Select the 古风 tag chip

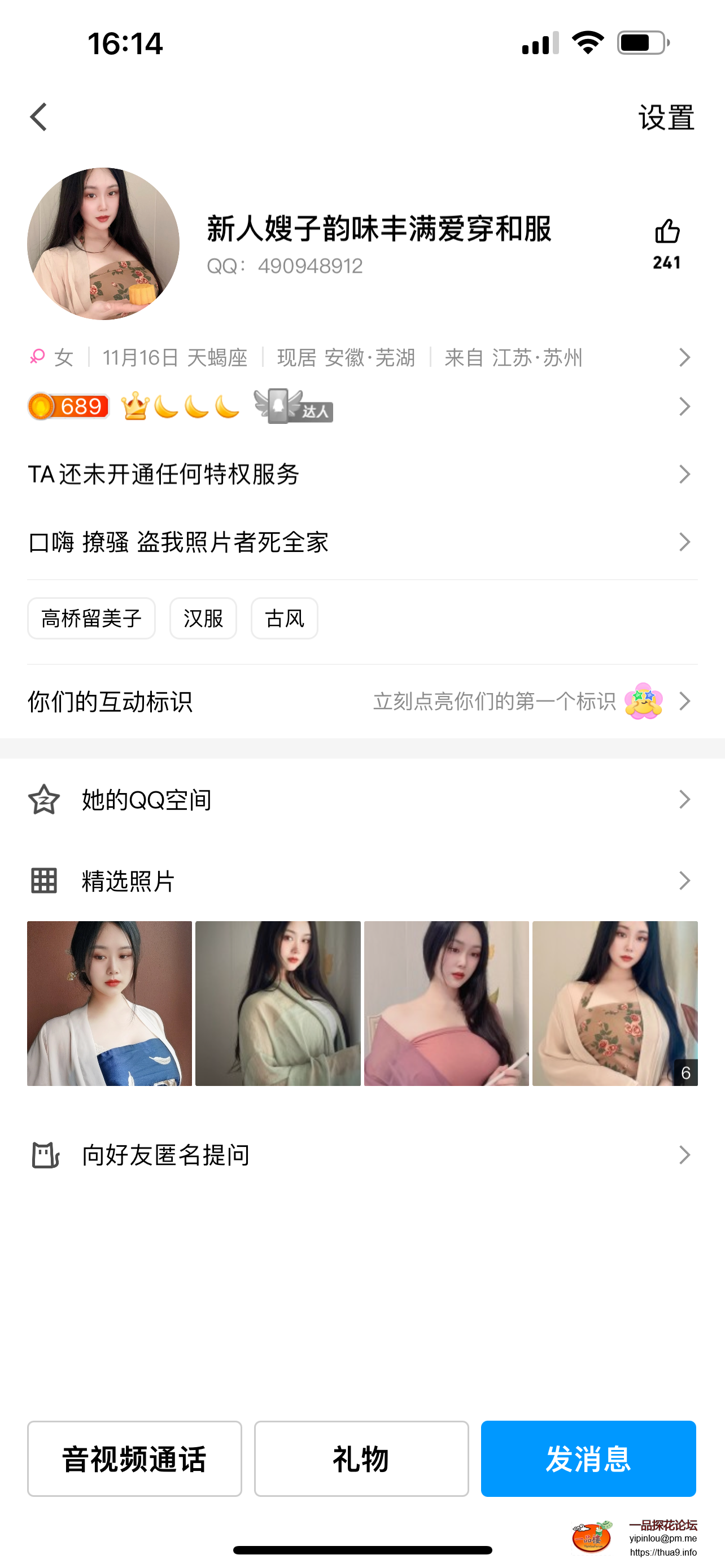(x=284, y=619)
